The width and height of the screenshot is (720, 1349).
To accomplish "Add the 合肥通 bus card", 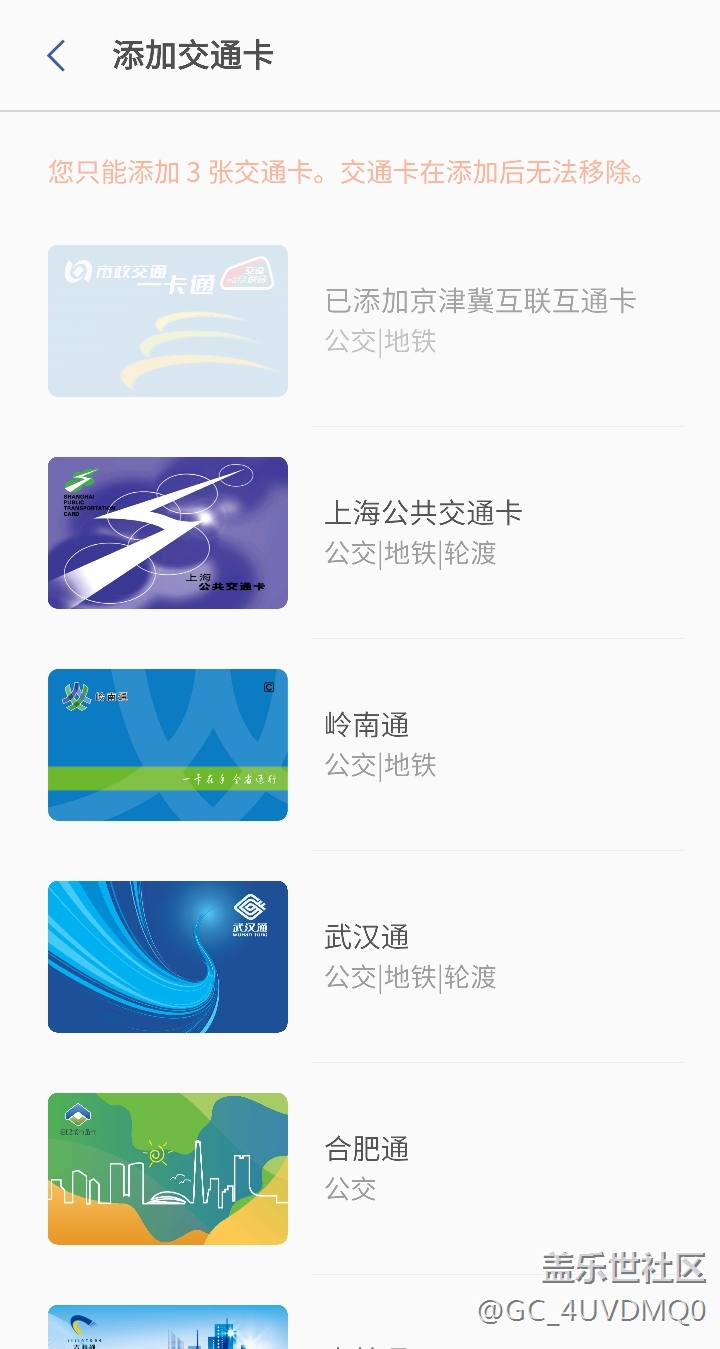I will click(x=367, y=1167).
